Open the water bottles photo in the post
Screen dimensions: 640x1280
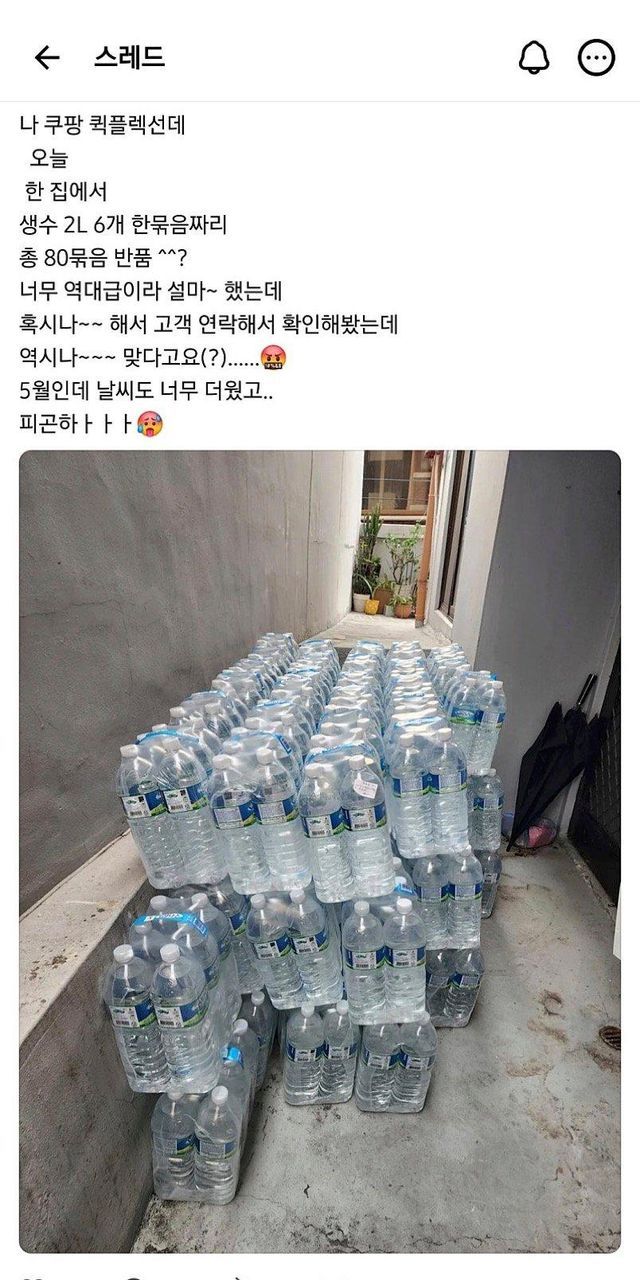point(320,851)
